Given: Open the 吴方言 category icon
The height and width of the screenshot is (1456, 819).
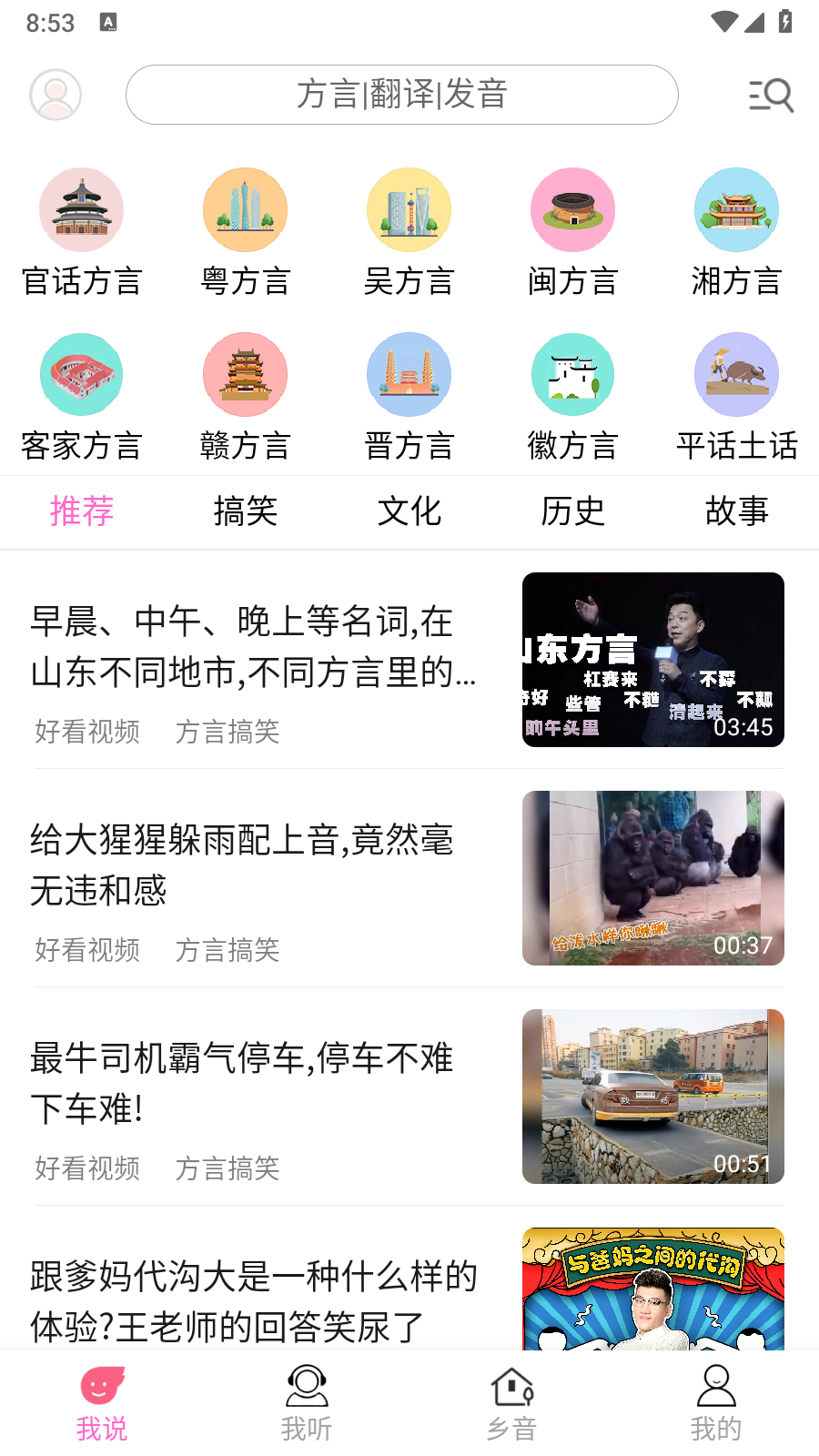Looking at the screenshot, I should [409, 209].
